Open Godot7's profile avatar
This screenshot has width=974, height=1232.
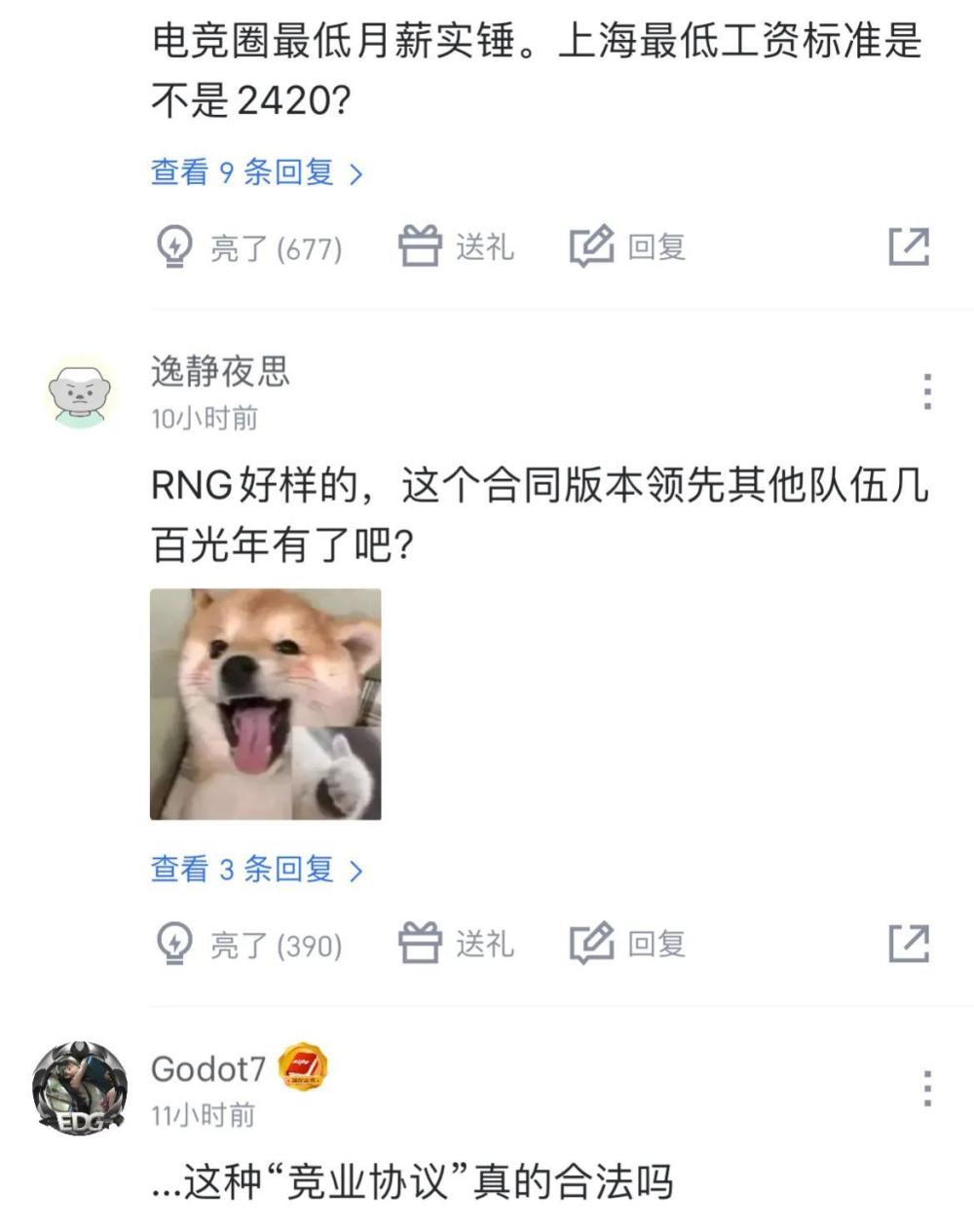point(80,1089)
